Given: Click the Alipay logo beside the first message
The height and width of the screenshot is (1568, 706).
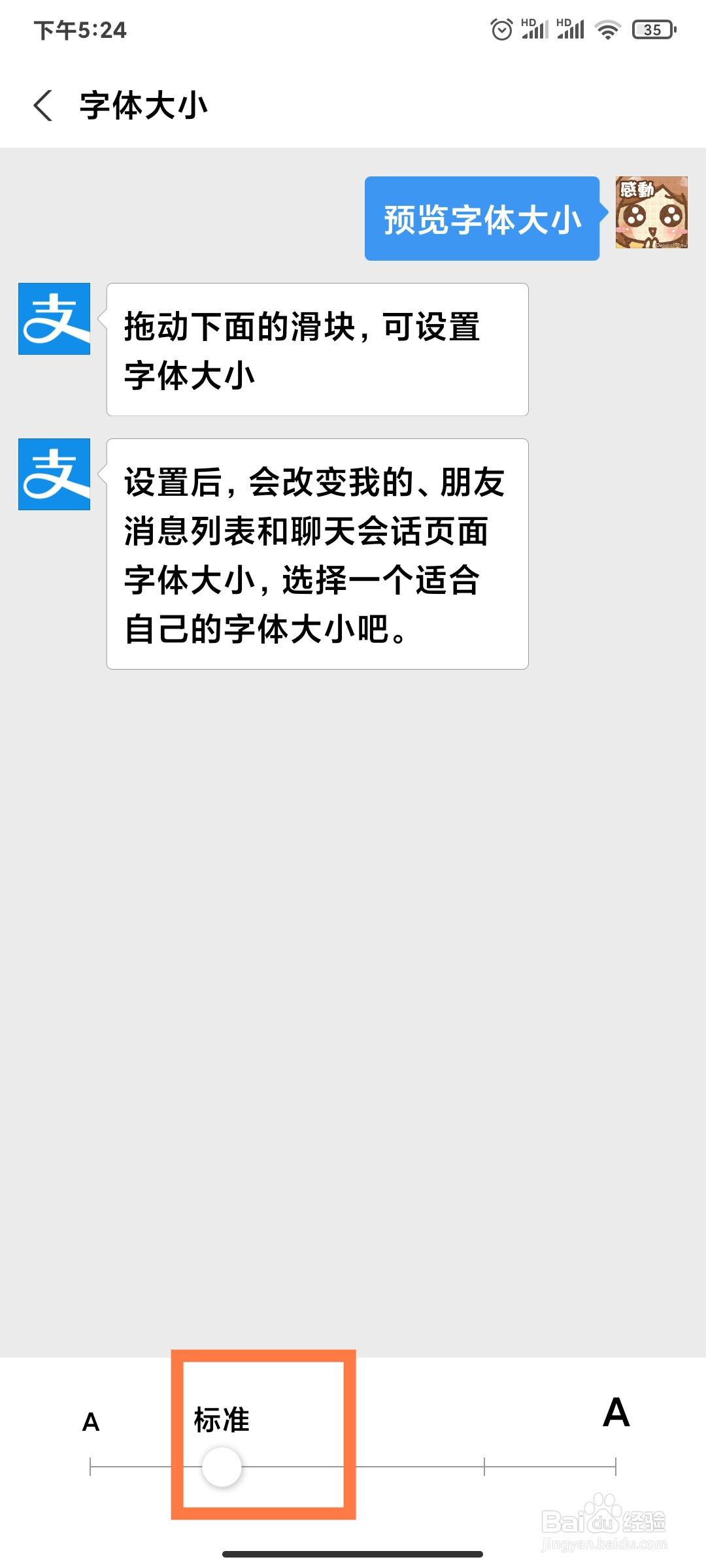Looking at the screenshot, I should (54, 318).
